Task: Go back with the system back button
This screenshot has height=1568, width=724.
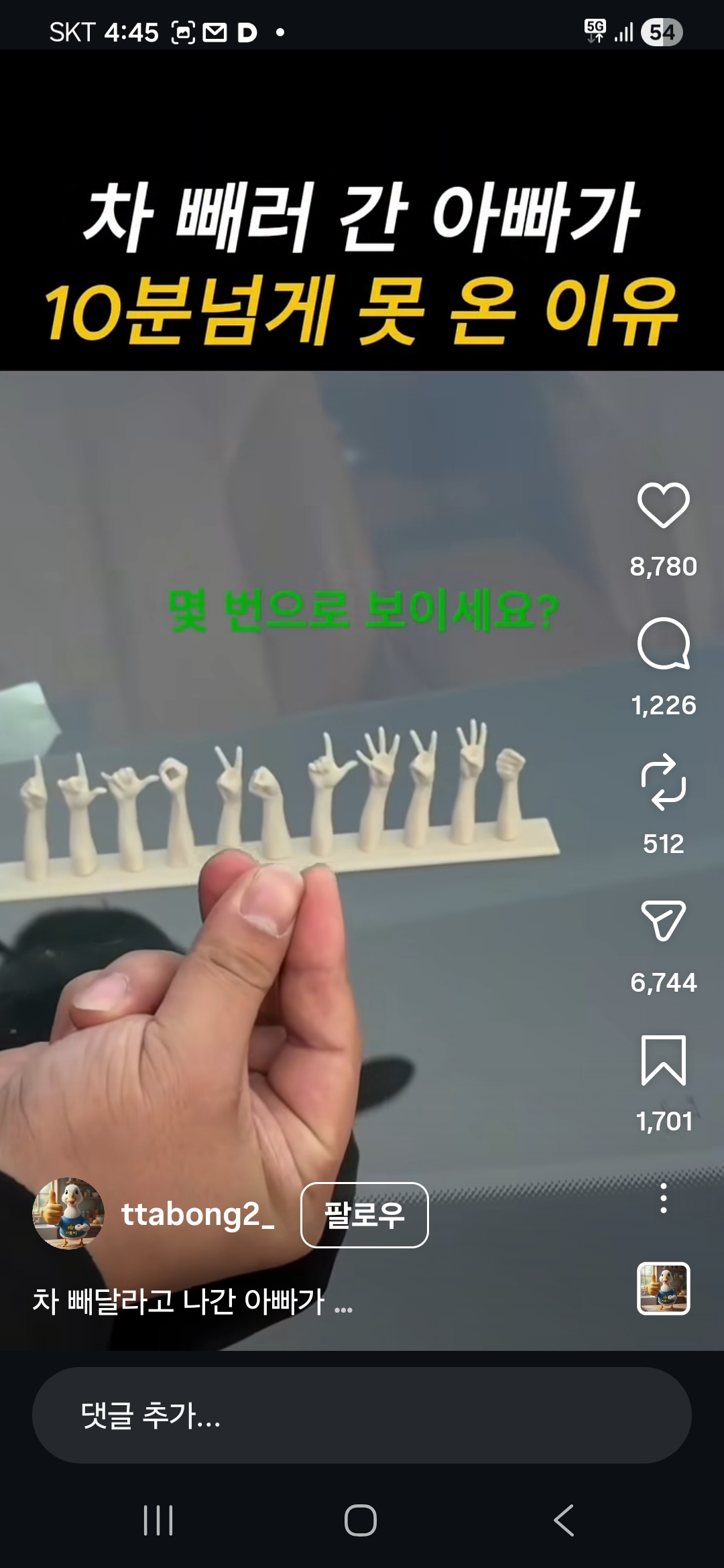Action: coord(564,1520)
